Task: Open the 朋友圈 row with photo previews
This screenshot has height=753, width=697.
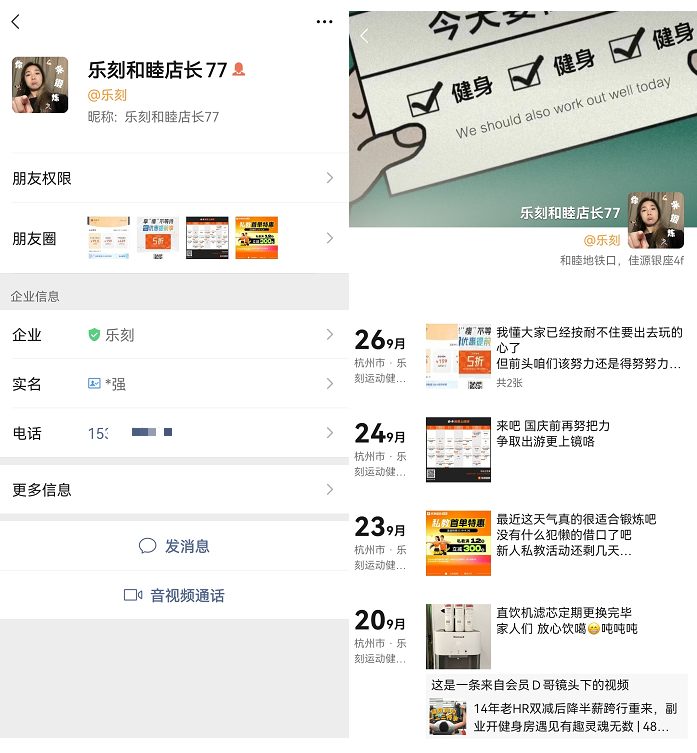Action: coord(174,238)
